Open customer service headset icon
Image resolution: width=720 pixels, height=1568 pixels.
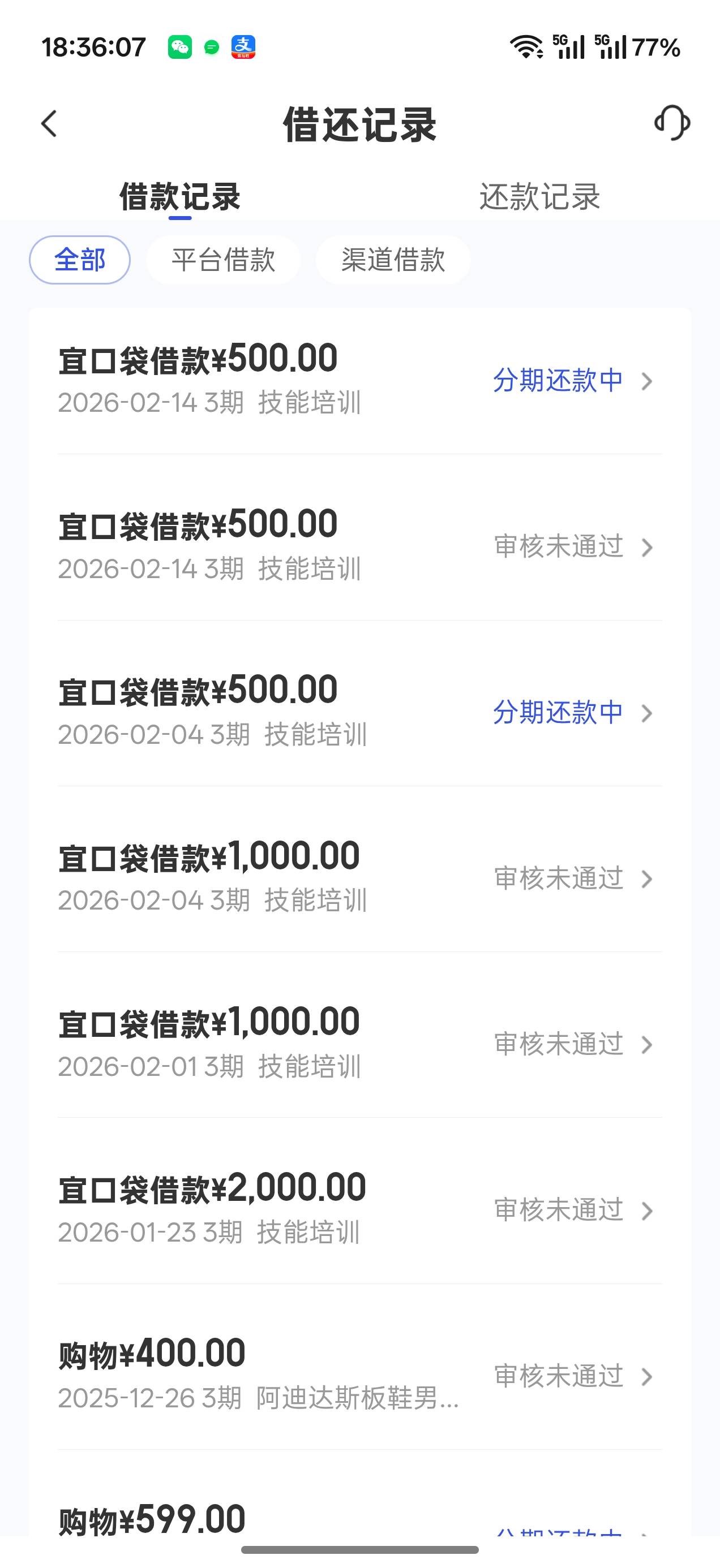[672, 123]
